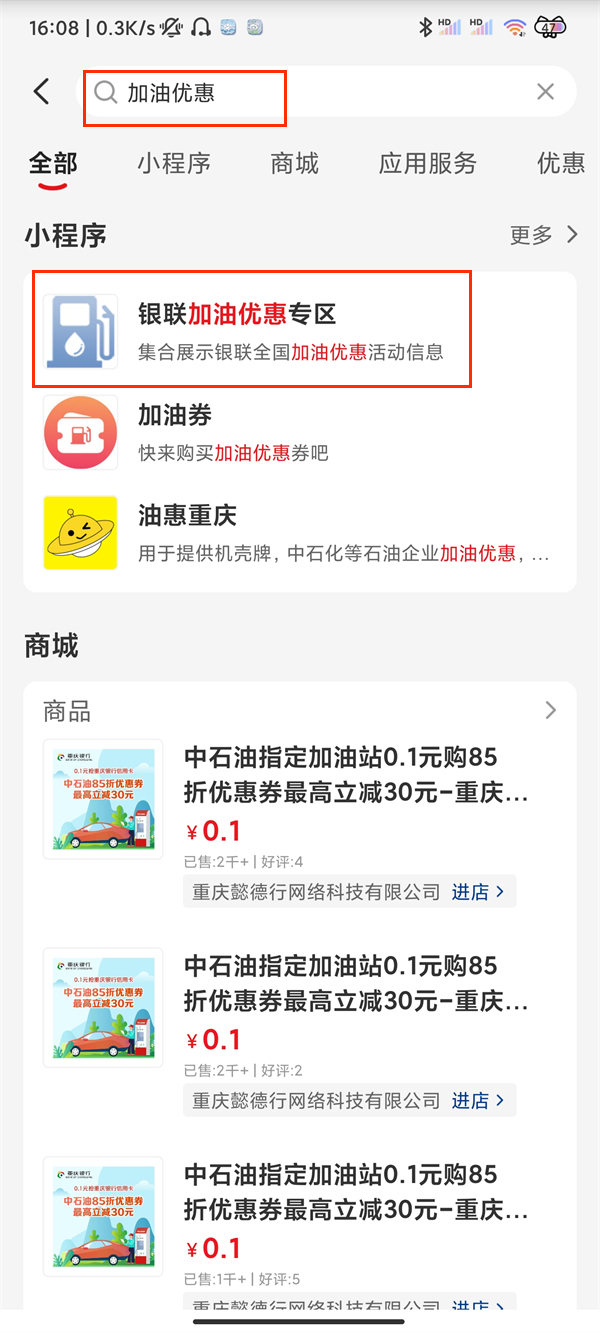This screenshot has width=600, height=1333.
Task: Tap 进店 on the 好评:2 product
Action: [478, 1100]
